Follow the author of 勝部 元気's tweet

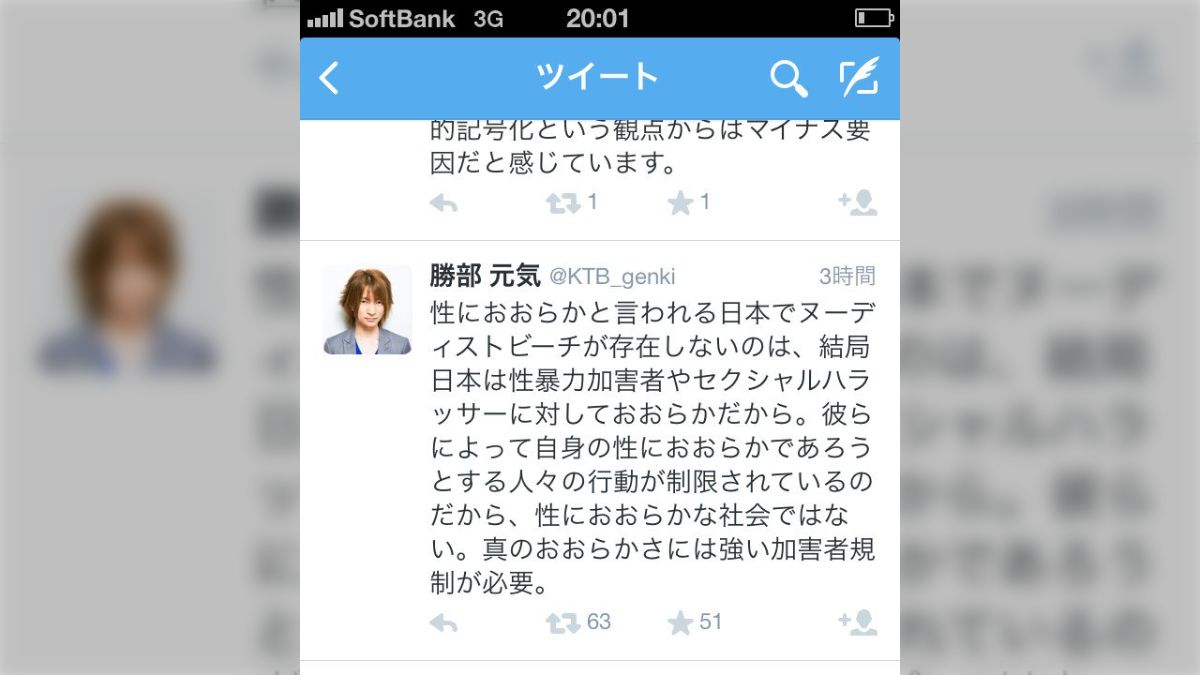click(857, 623)
